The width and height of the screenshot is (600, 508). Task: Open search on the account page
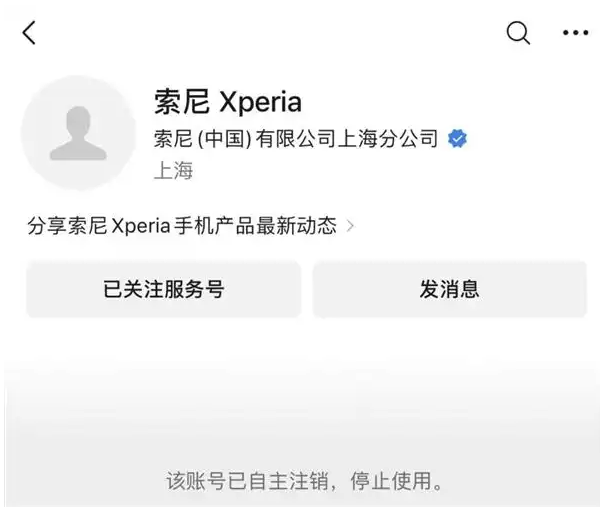pyautogui.click(x=518, y=33)
